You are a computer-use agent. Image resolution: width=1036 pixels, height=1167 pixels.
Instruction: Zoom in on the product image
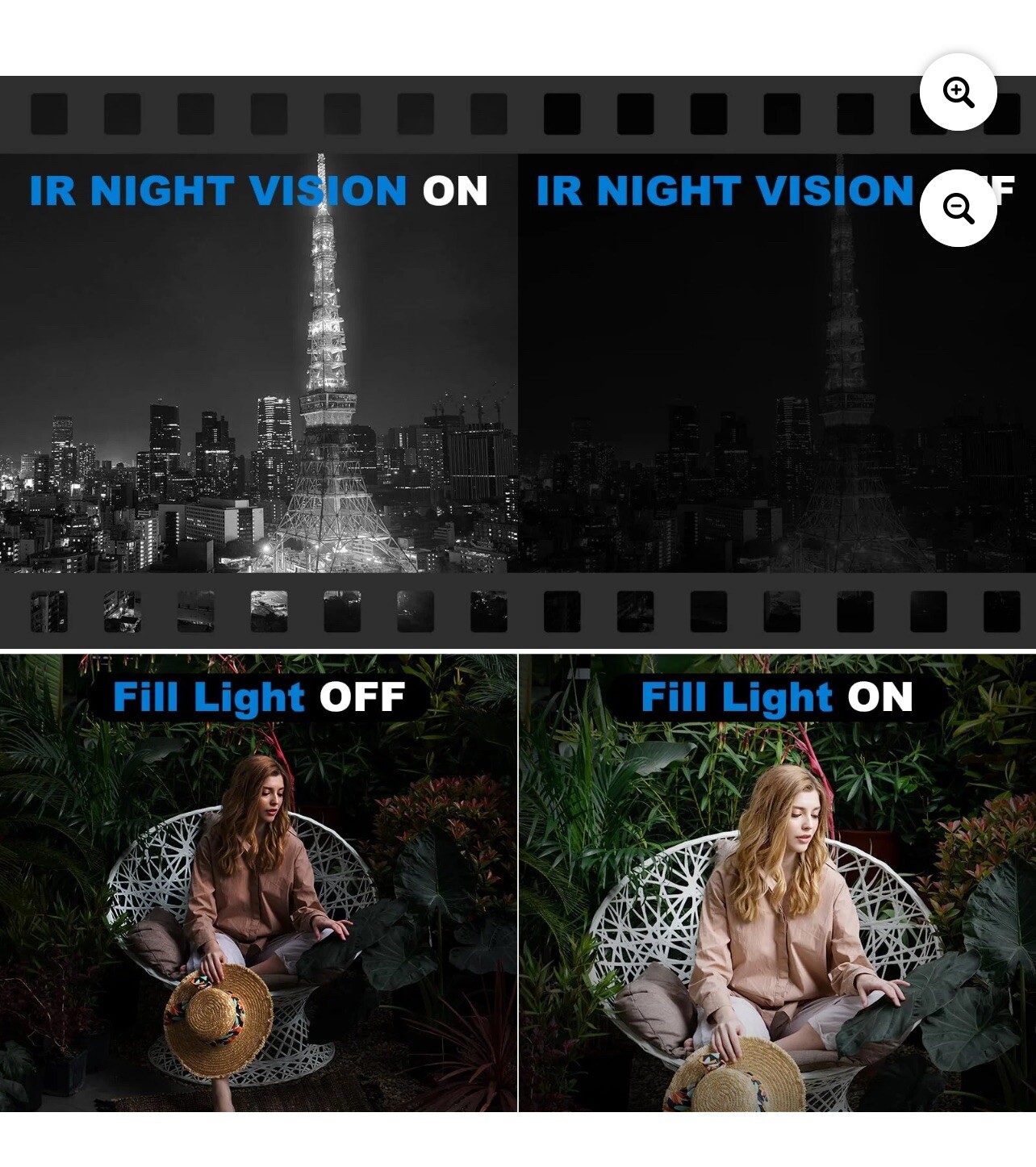coord(958,92)
